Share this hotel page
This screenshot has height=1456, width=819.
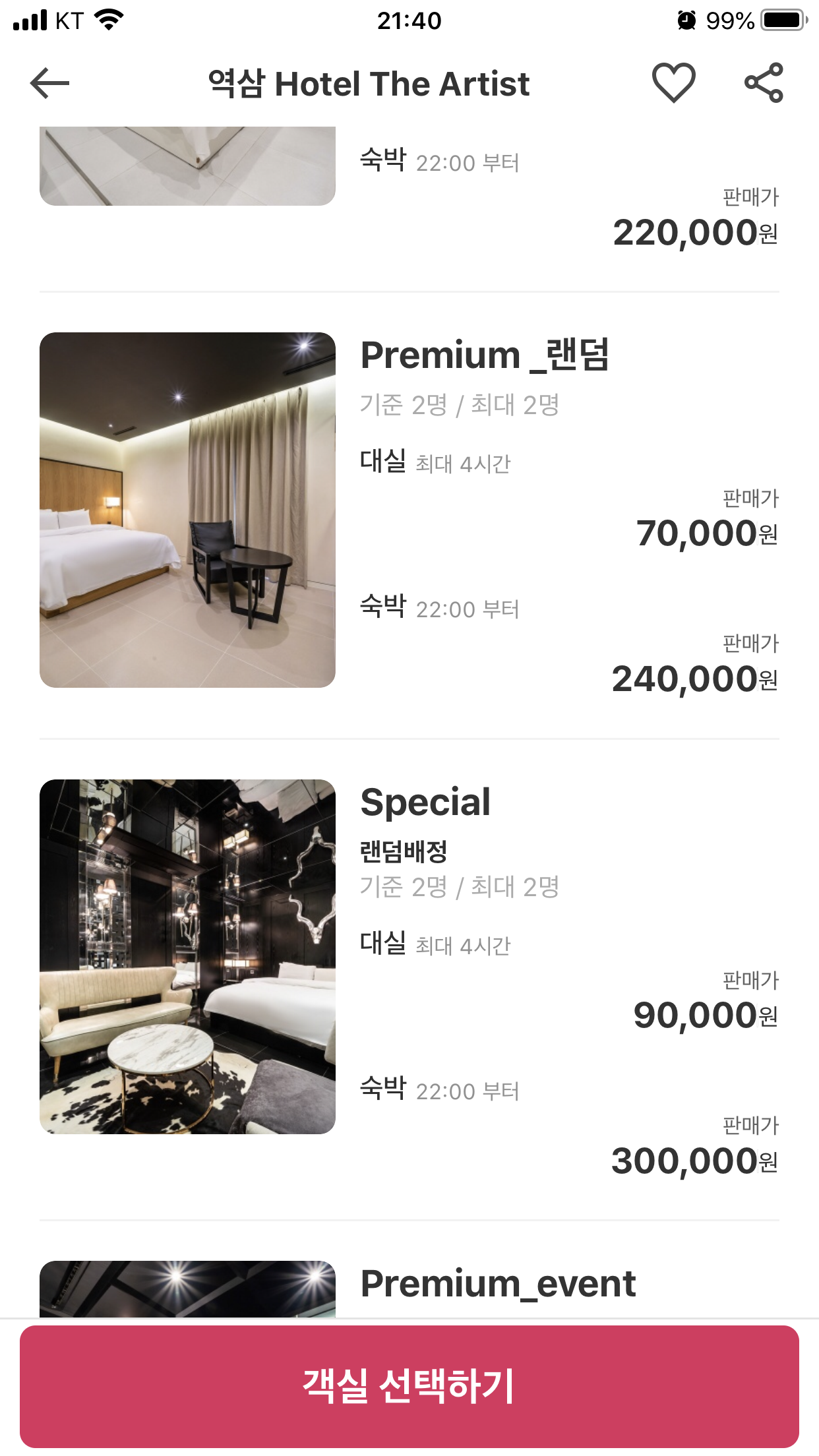tap(764, 83)
